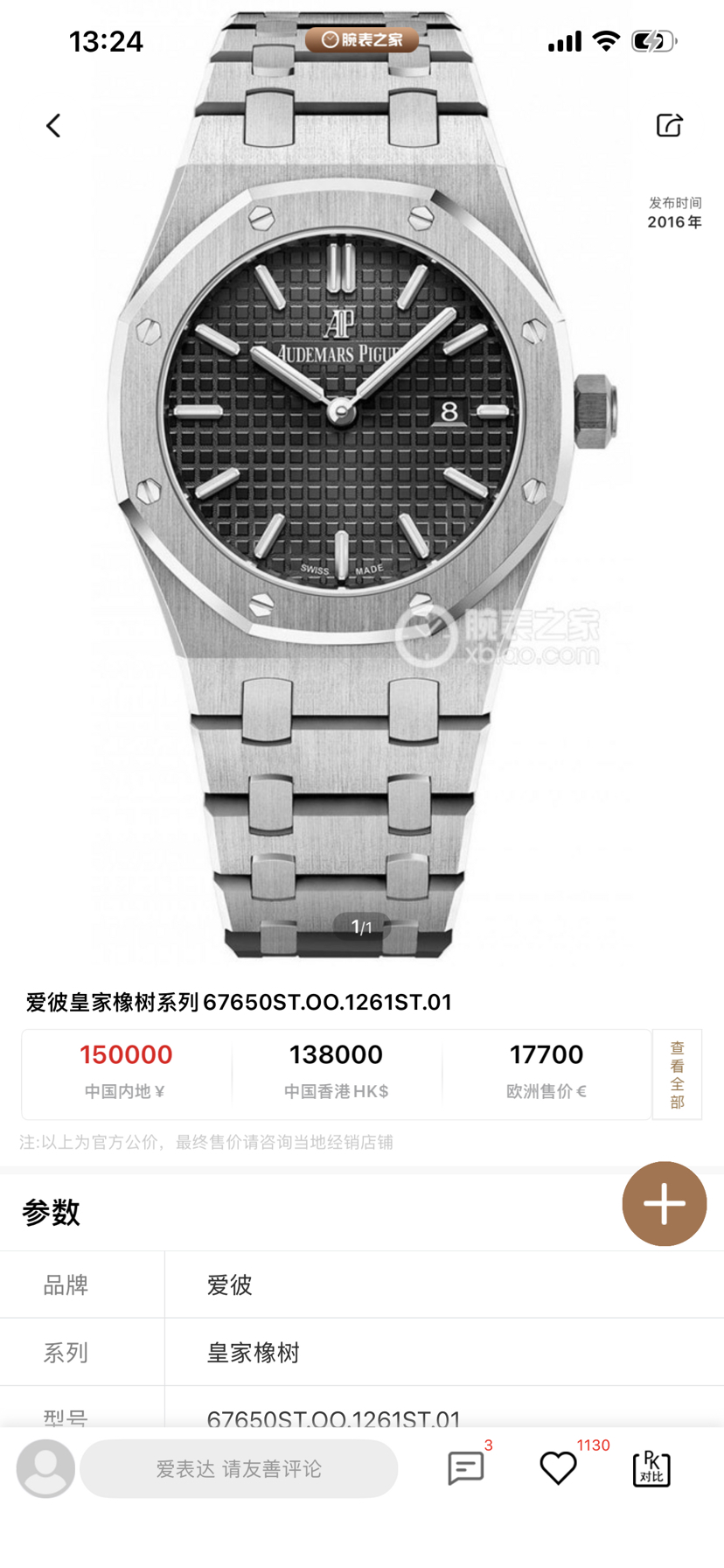
Task: Return to 腕表之家 via top pill
Action: click(x=362, y=39)
